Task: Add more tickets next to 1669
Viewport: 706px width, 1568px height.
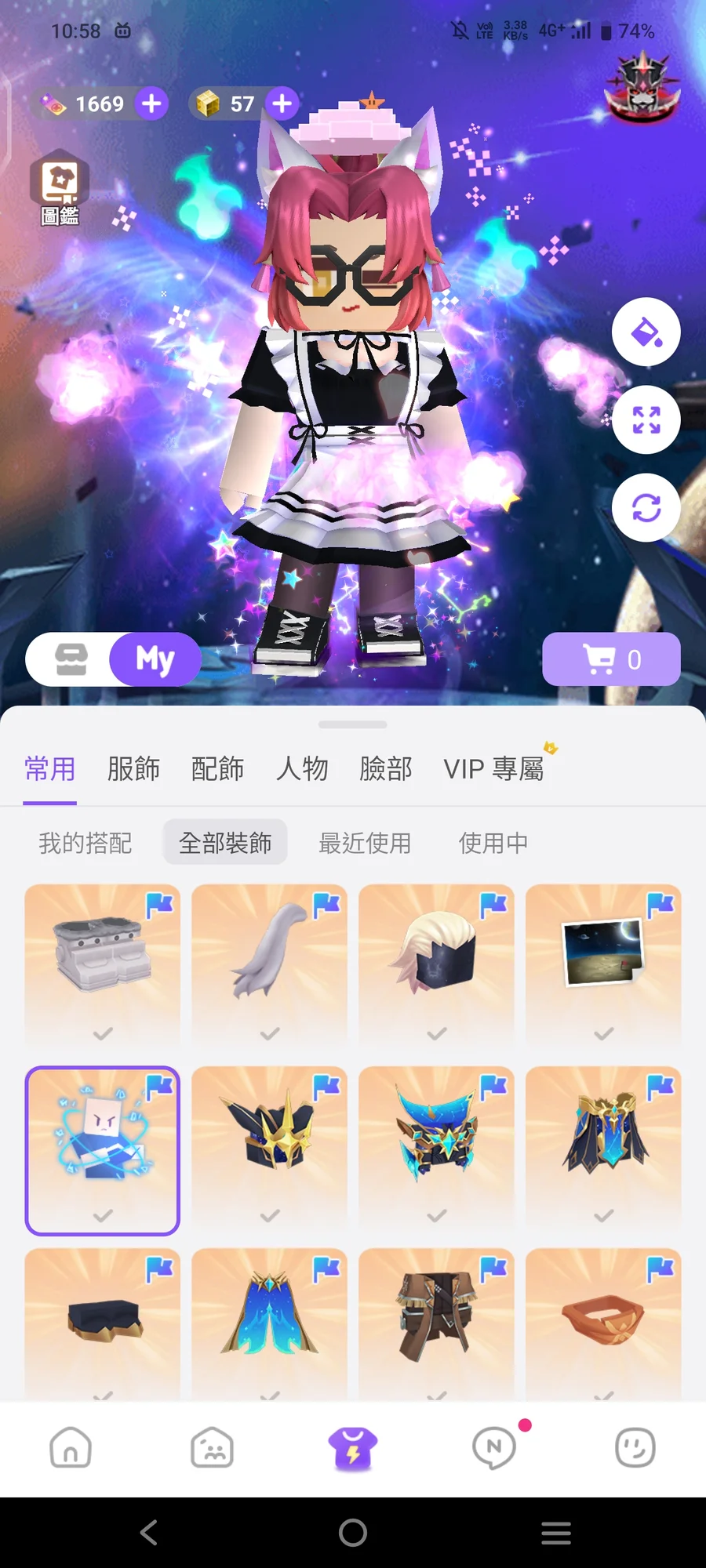Action: 151,103
